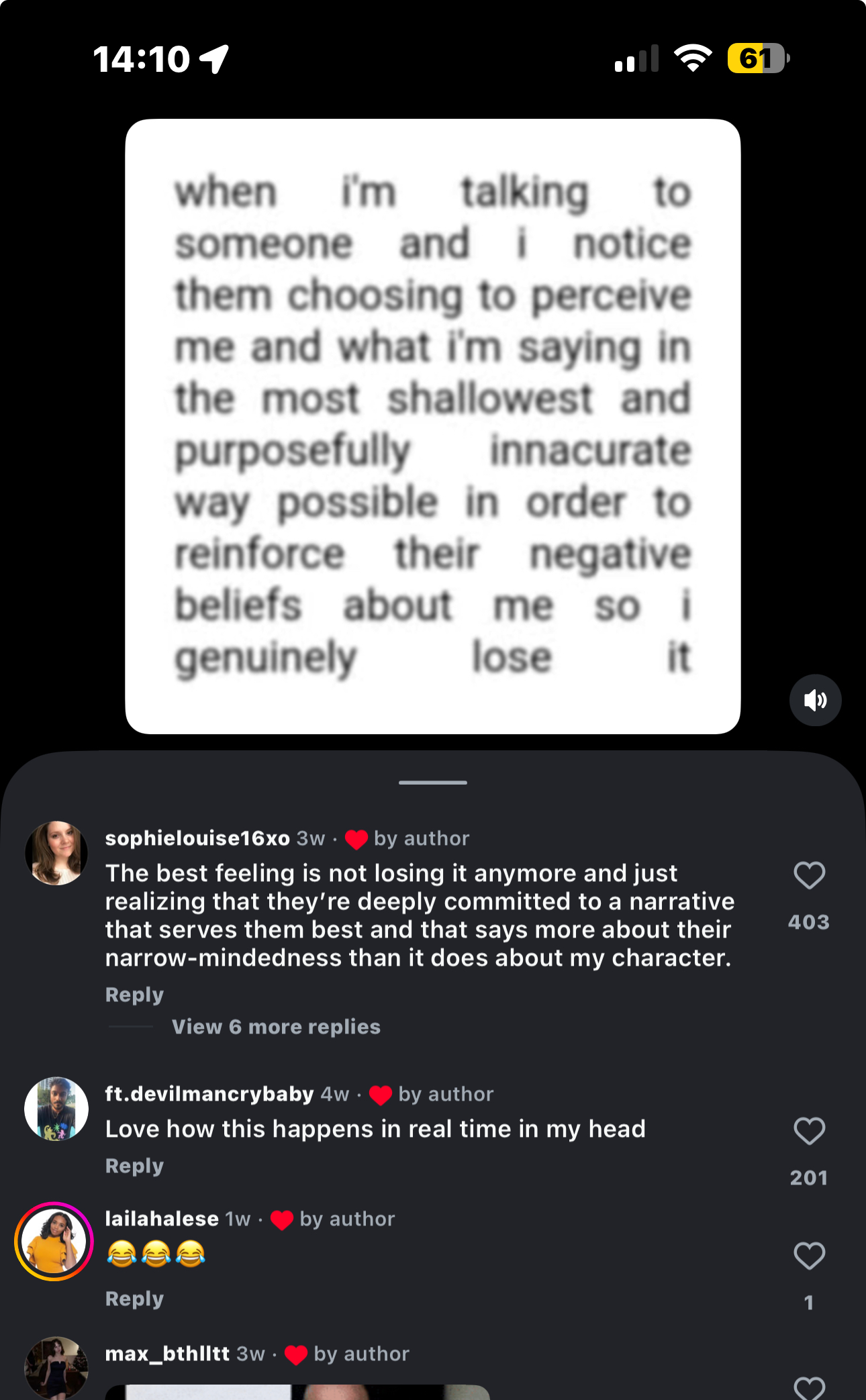Screen dimensions: 866x1400
Task: Reply to lailahalese's comment
Action: pos(134,1299)
